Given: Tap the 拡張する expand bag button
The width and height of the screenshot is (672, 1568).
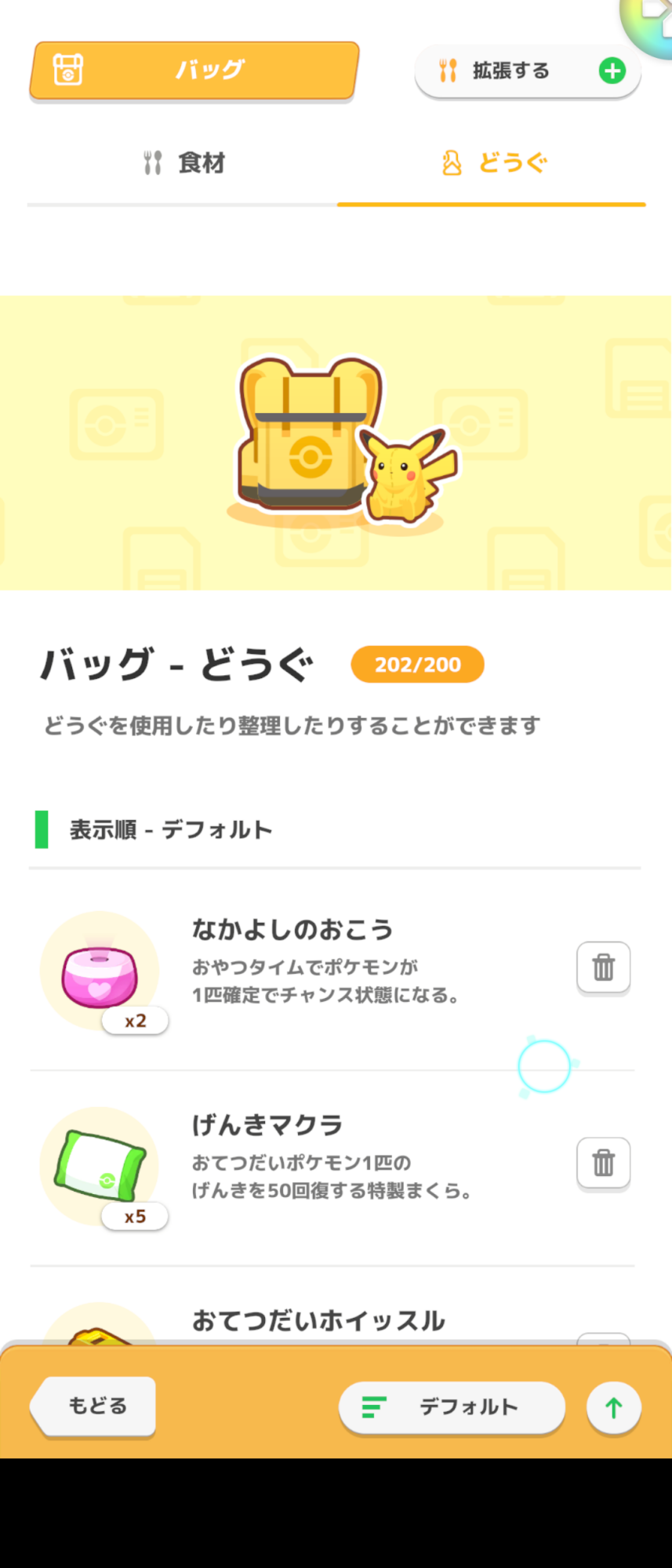Looking at the screenshot, I should click(x=527, y=71).
